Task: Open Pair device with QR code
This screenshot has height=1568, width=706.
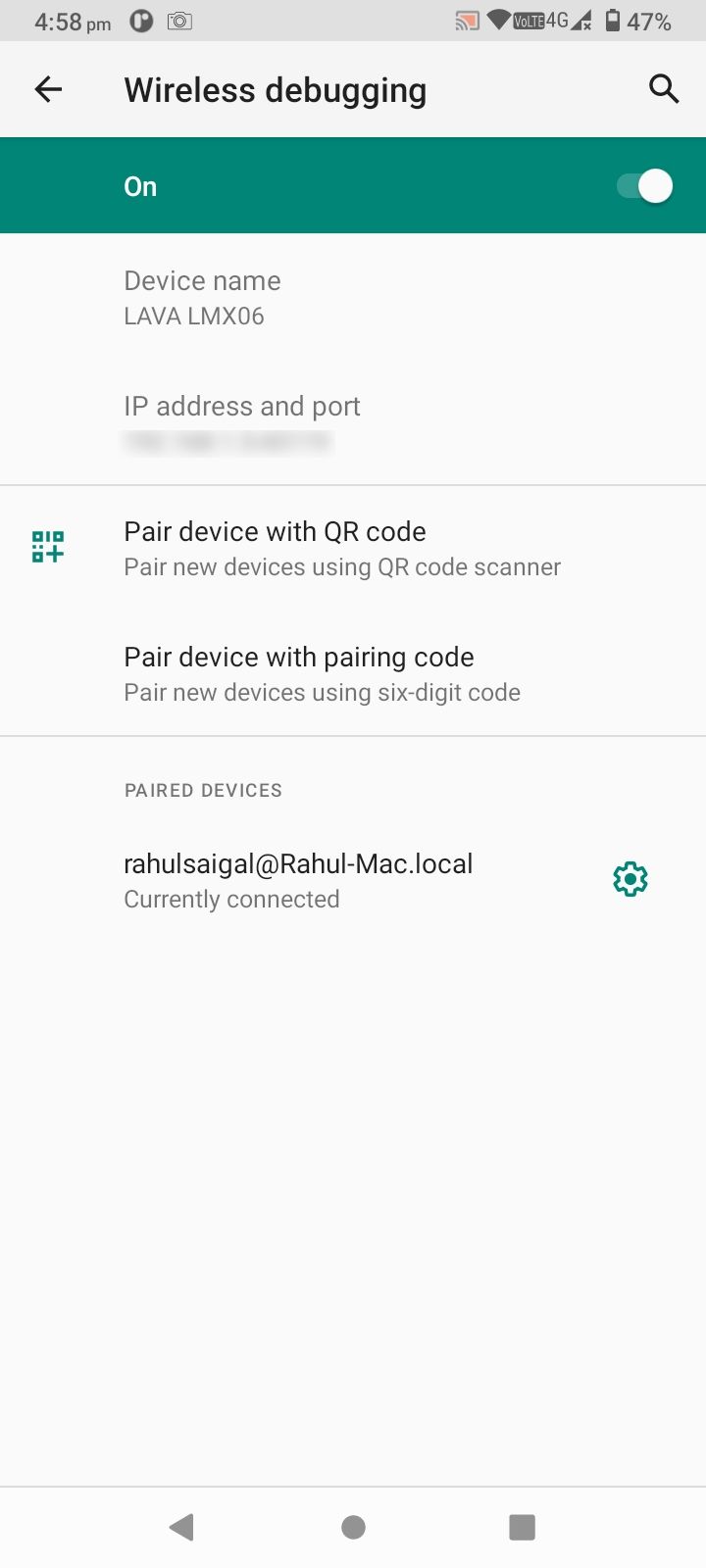Action: coord(341,548)
